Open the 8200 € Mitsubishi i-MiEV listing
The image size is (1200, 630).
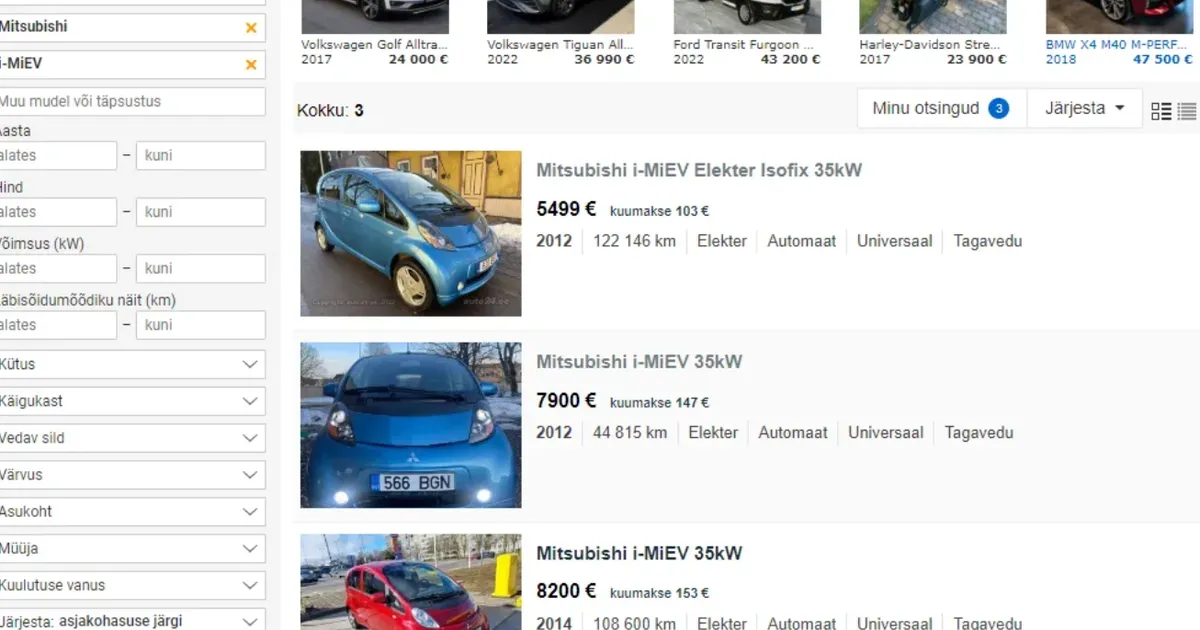pos(639,554)
